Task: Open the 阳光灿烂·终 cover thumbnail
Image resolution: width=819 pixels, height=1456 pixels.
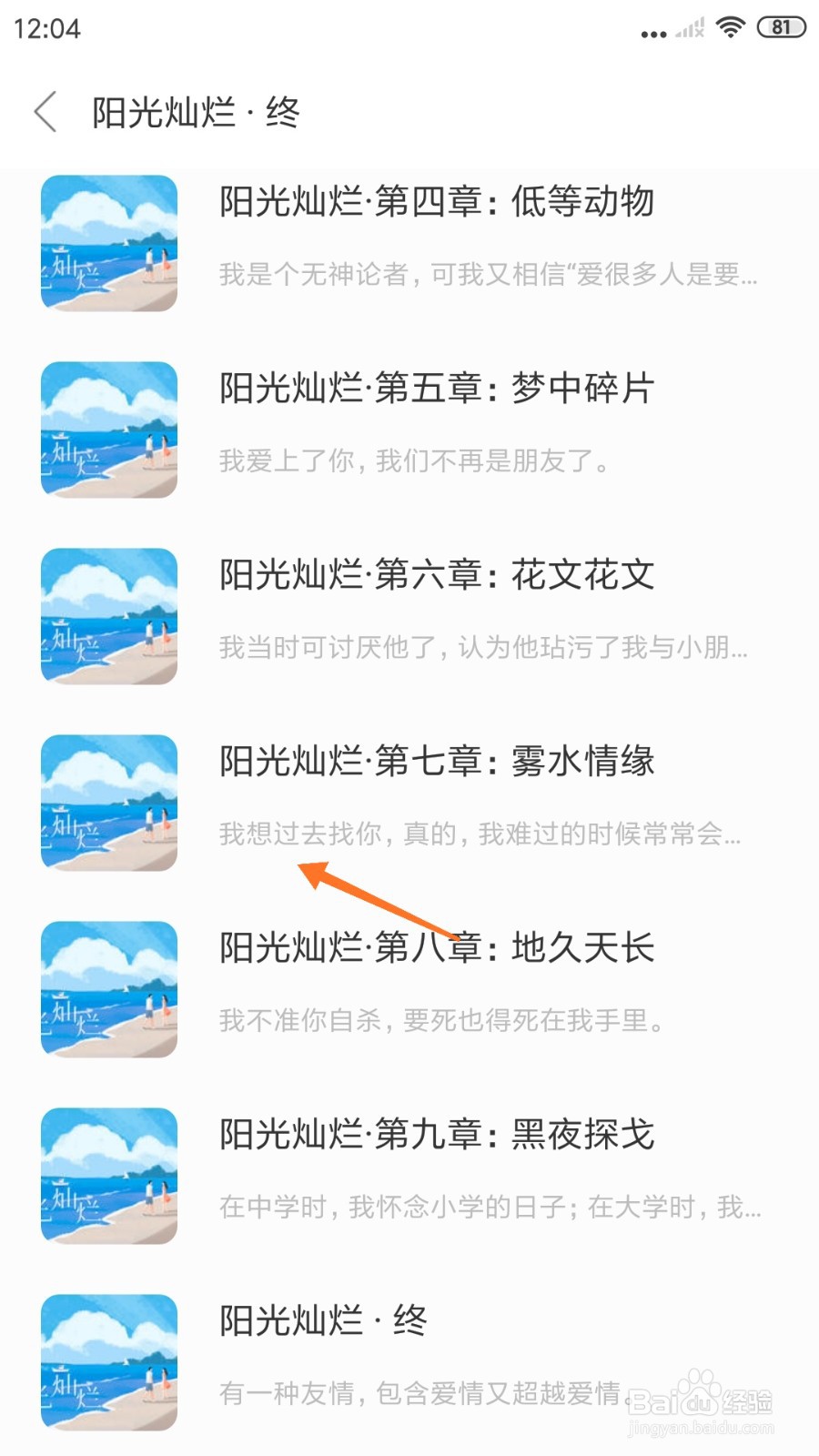Action: click(108, 1362)
